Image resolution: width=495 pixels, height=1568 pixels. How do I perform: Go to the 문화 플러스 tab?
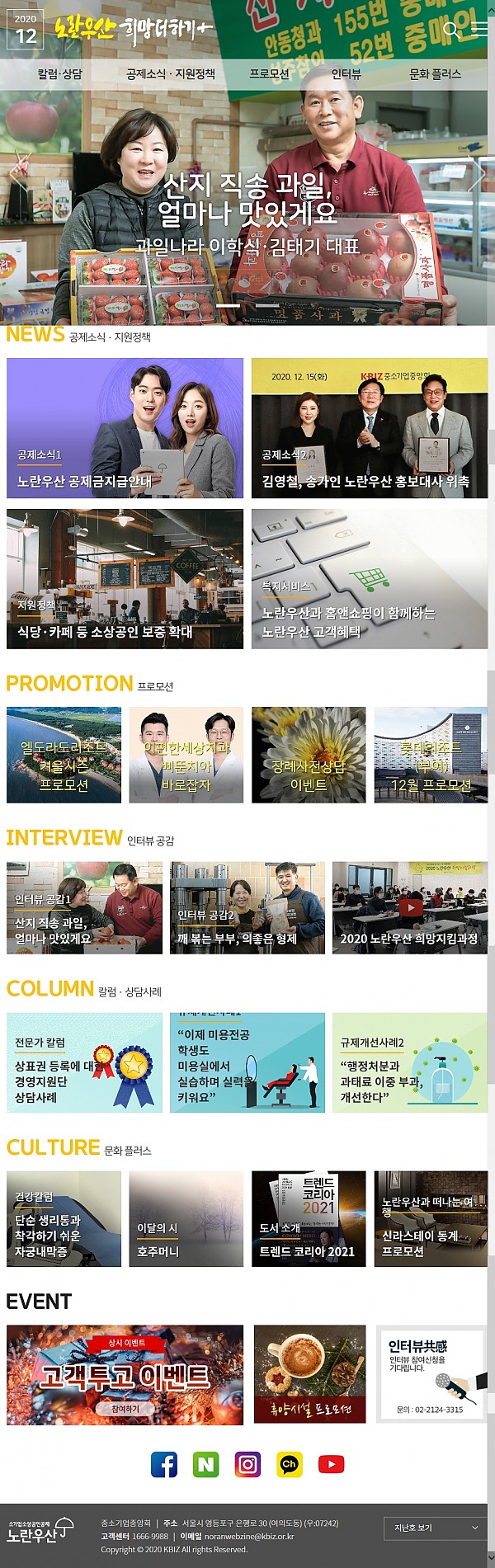[435, 74]
